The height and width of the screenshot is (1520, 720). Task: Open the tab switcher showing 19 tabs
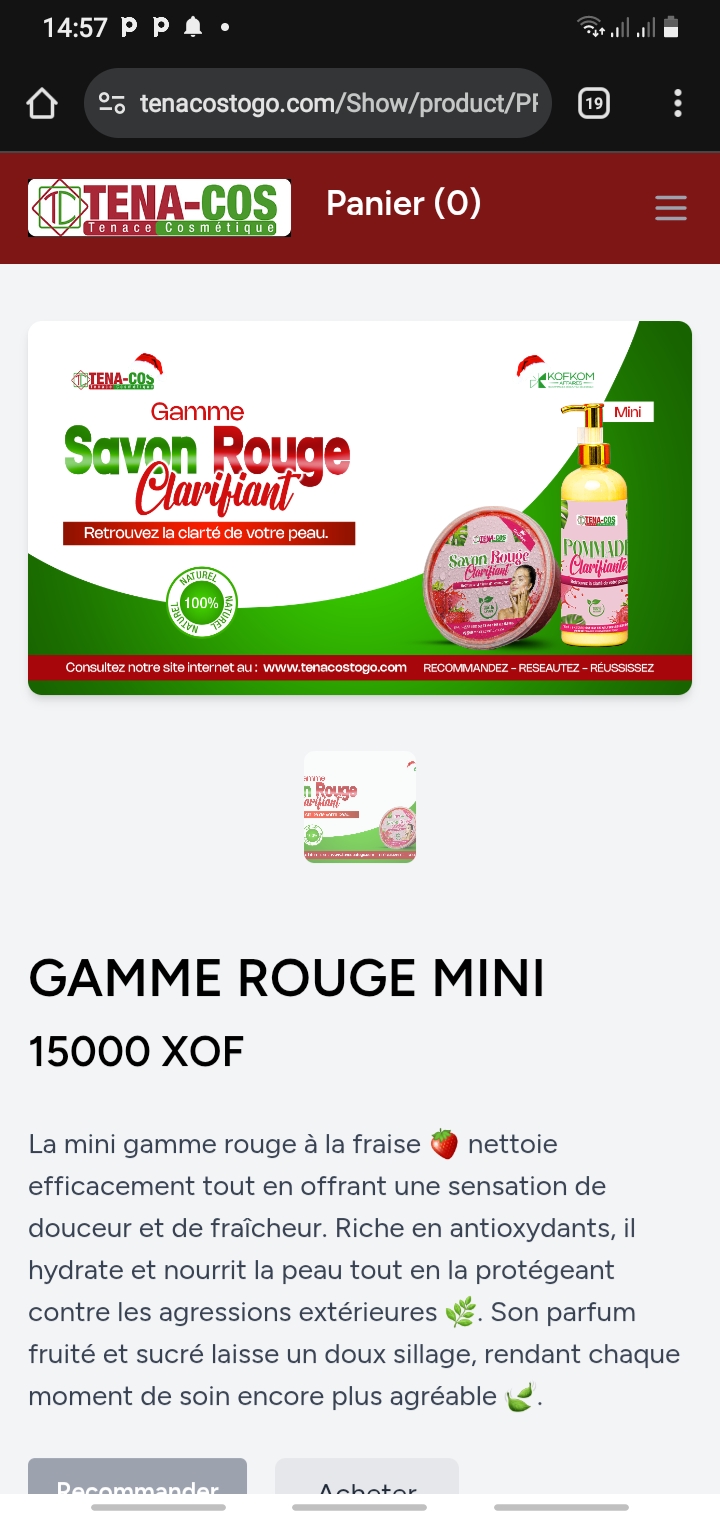point(593,102)
